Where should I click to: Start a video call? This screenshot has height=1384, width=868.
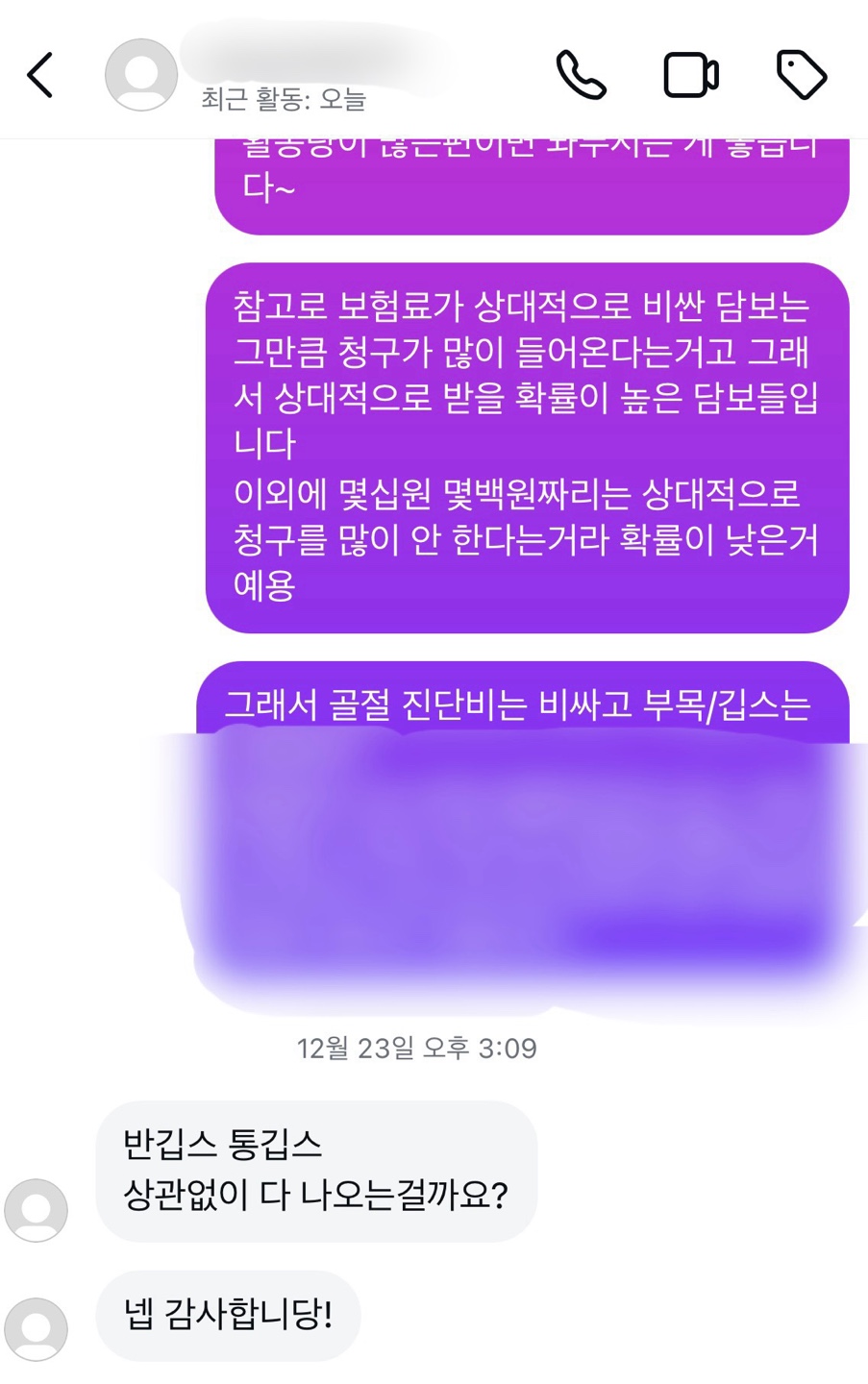(x=691, y=75)
